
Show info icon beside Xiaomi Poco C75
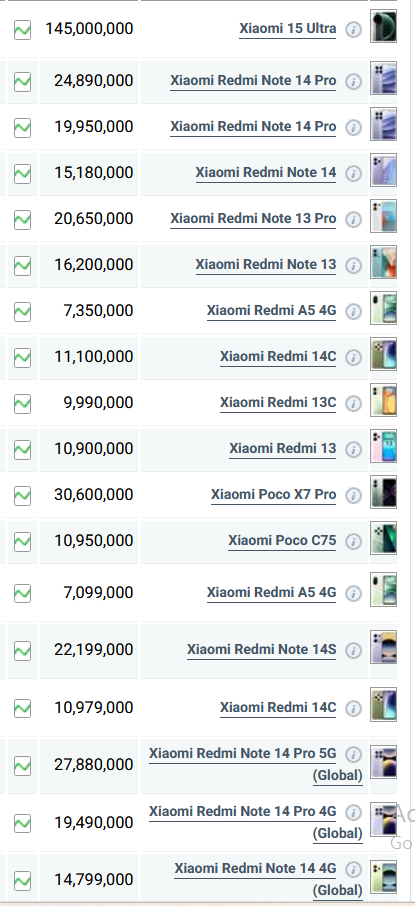(x=353, y=541)
